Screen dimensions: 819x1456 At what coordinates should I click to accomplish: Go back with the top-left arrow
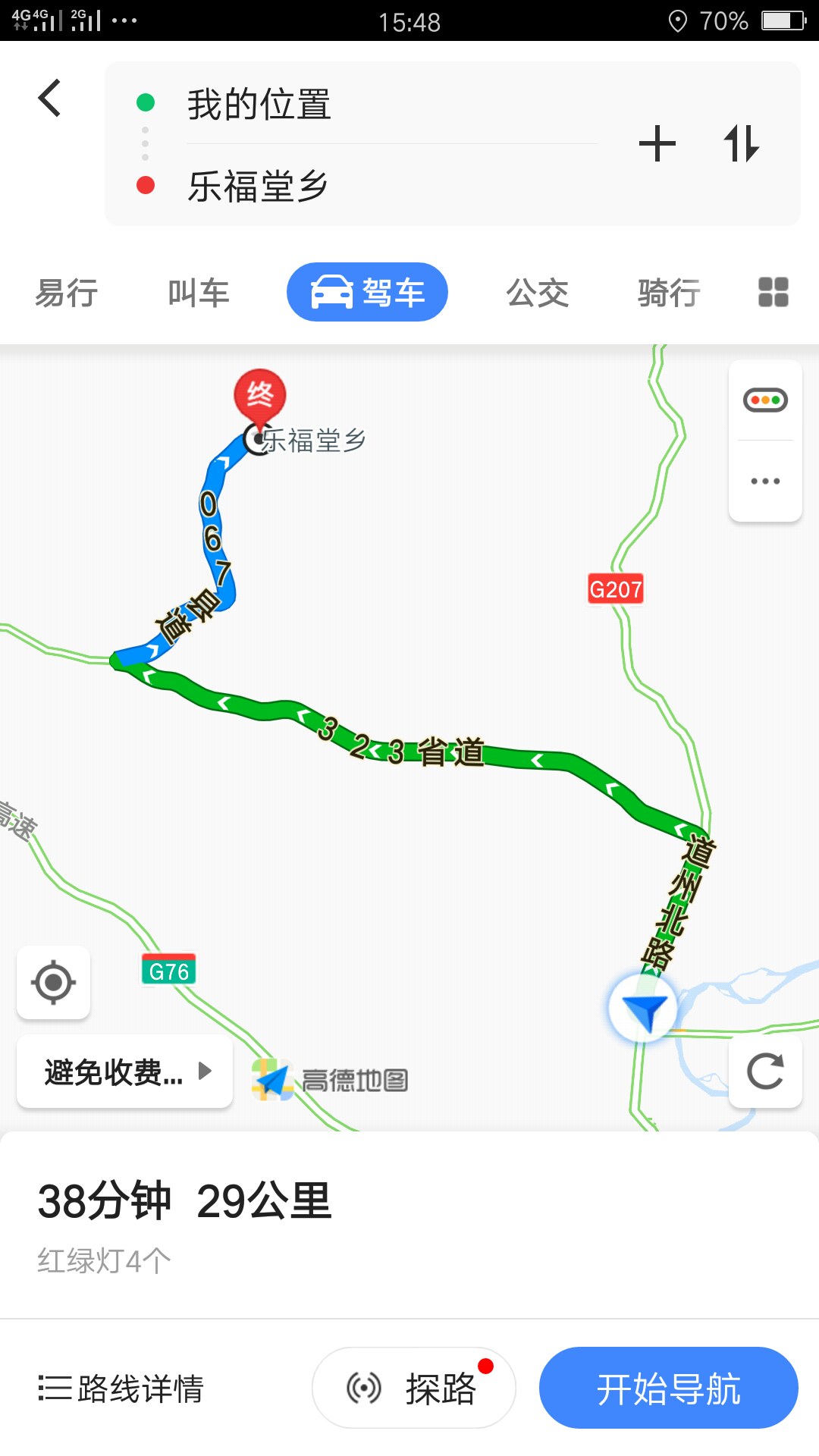point(50,99)
